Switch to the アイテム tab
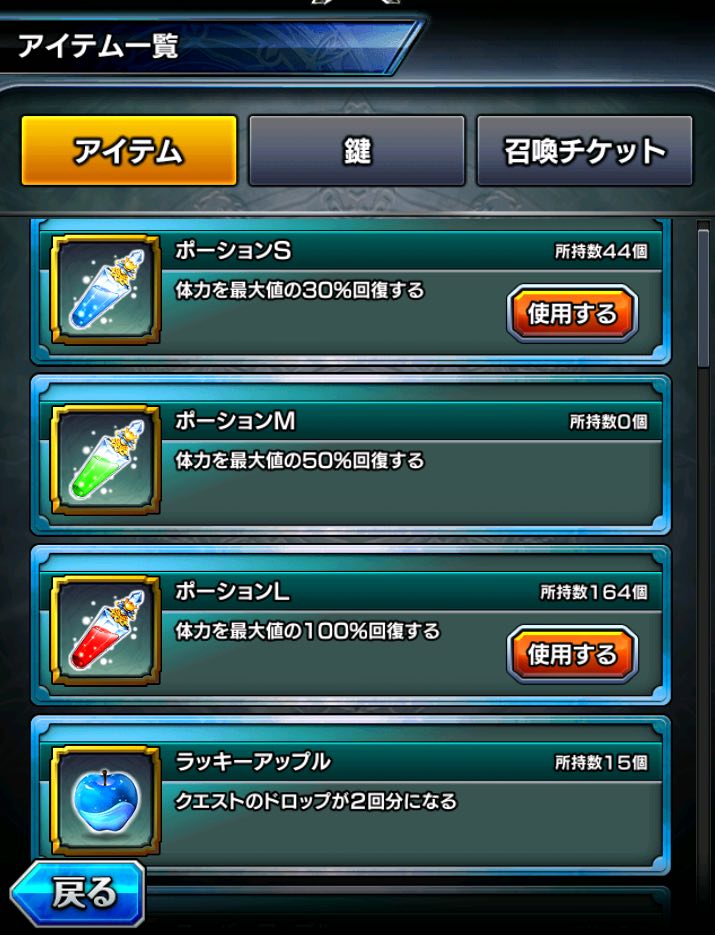The image size is (715, 935). pos(128,151)
